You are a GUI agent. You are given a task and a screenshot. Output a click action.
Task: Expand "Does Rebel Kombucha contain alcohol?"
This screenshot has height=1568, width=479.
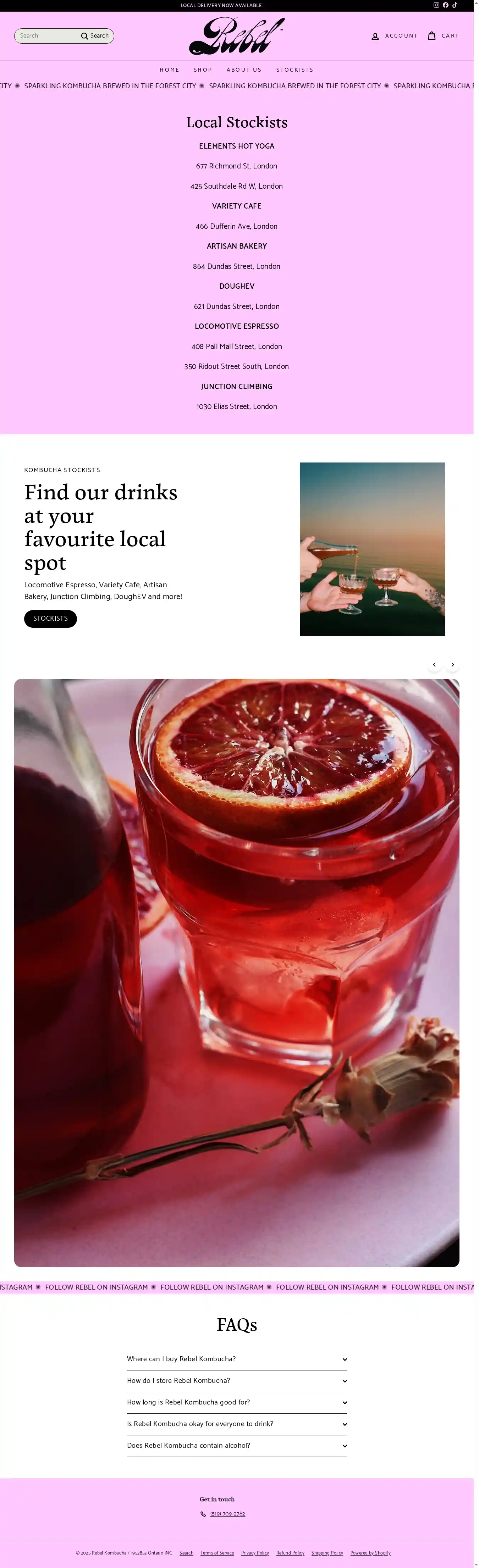(237, 1445)
